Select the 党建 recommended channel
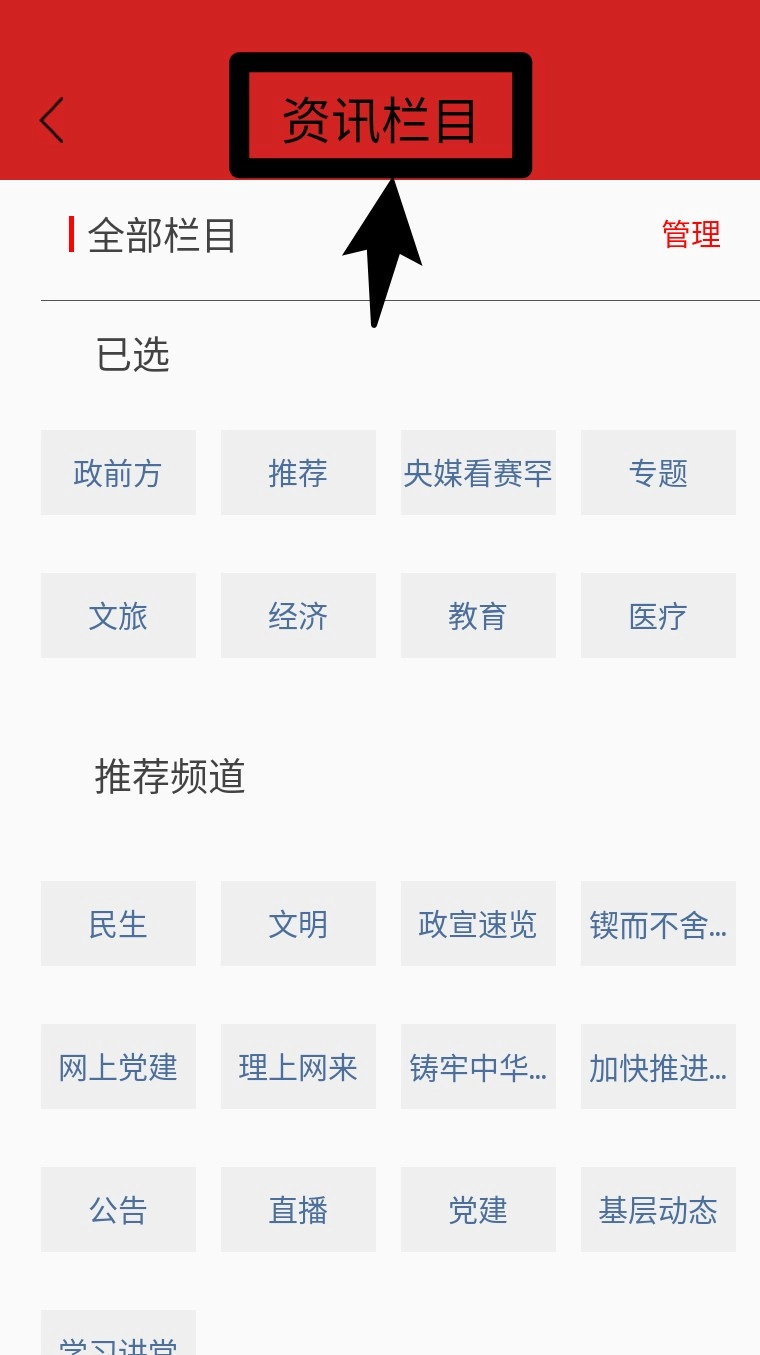The width and height of the screenshot is (760, 1355). [478, 1210]
